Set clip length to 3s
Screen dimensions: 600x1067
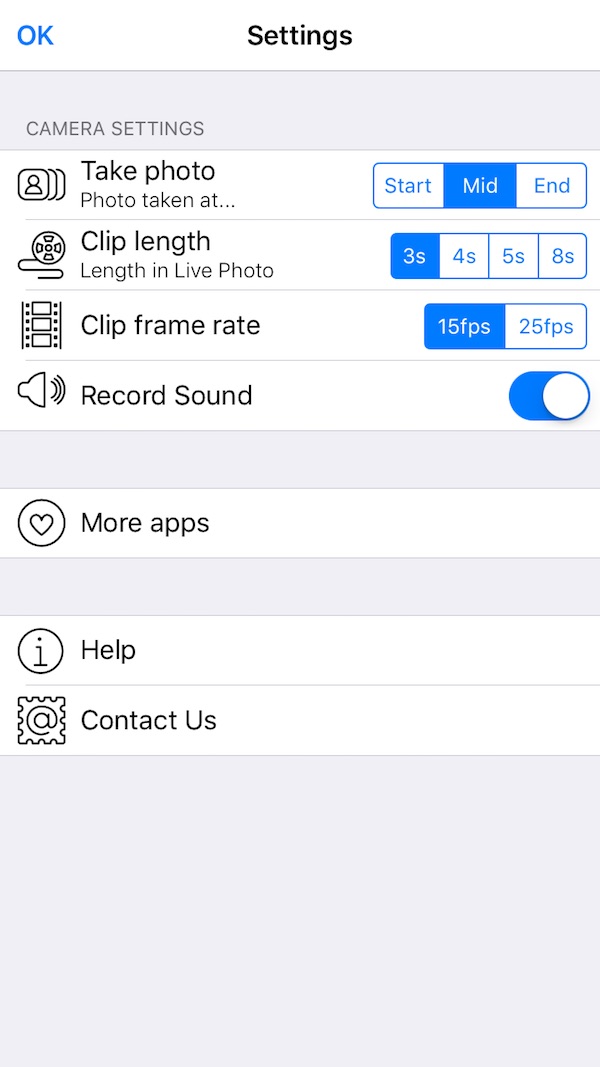coord(415,256)
